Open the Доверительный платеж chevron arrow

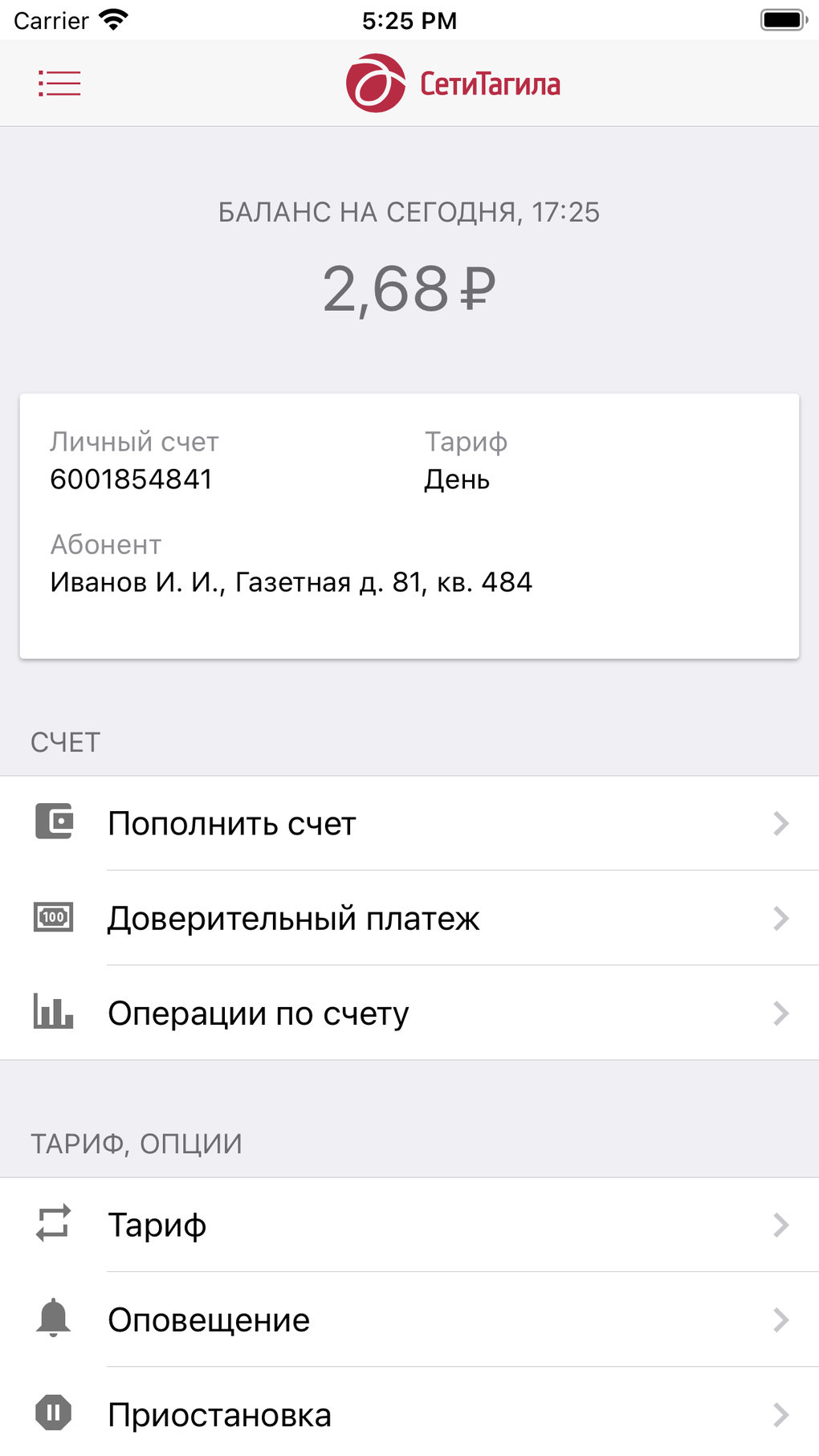[x=780, y=917]
